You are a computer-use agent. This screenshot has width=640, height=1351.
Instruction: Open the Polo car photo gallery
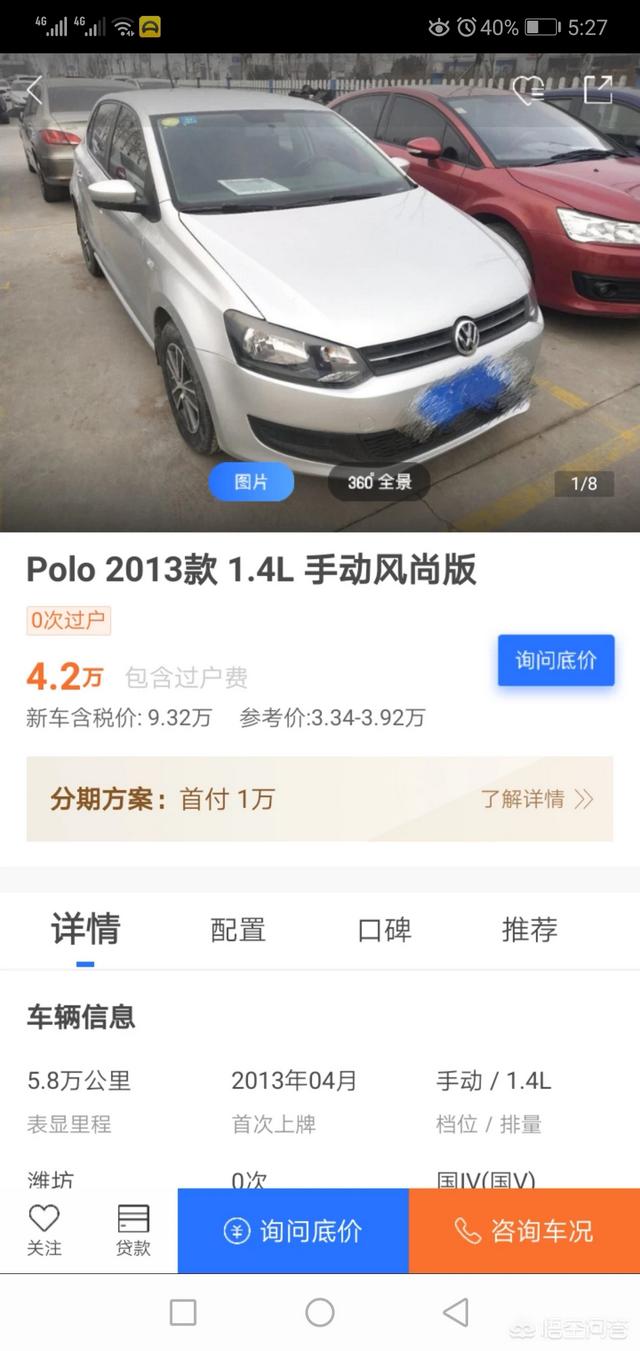320,292
